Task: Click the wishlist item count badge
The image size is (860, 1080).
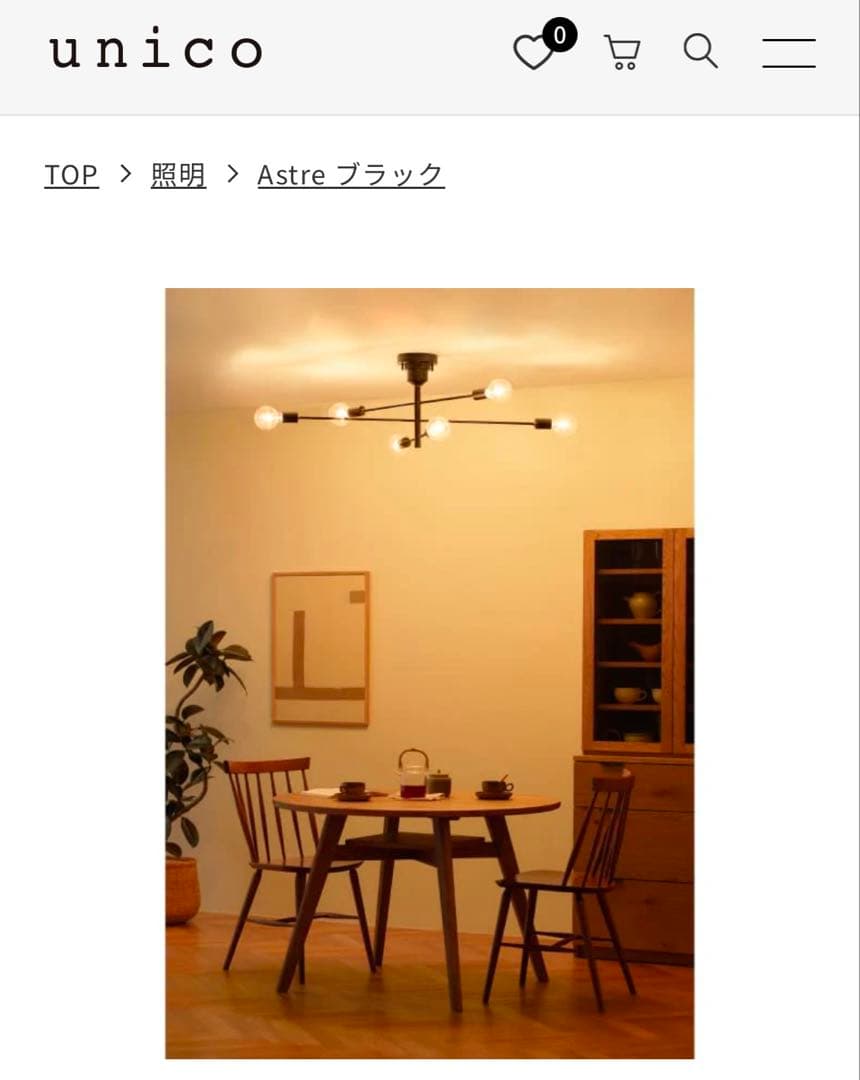Action: click(x=560, y=33)
